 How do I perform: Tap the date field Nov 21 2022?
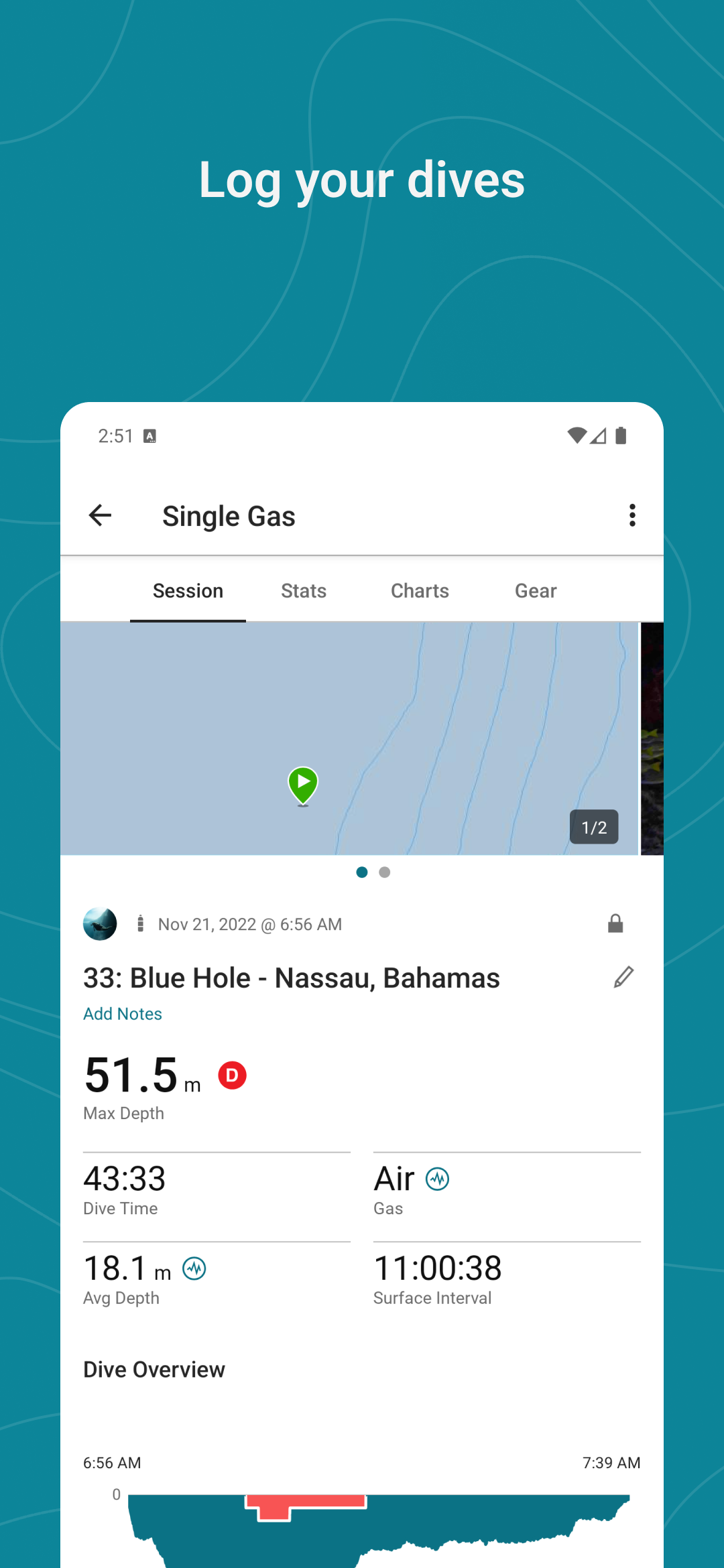click(249, 923)
